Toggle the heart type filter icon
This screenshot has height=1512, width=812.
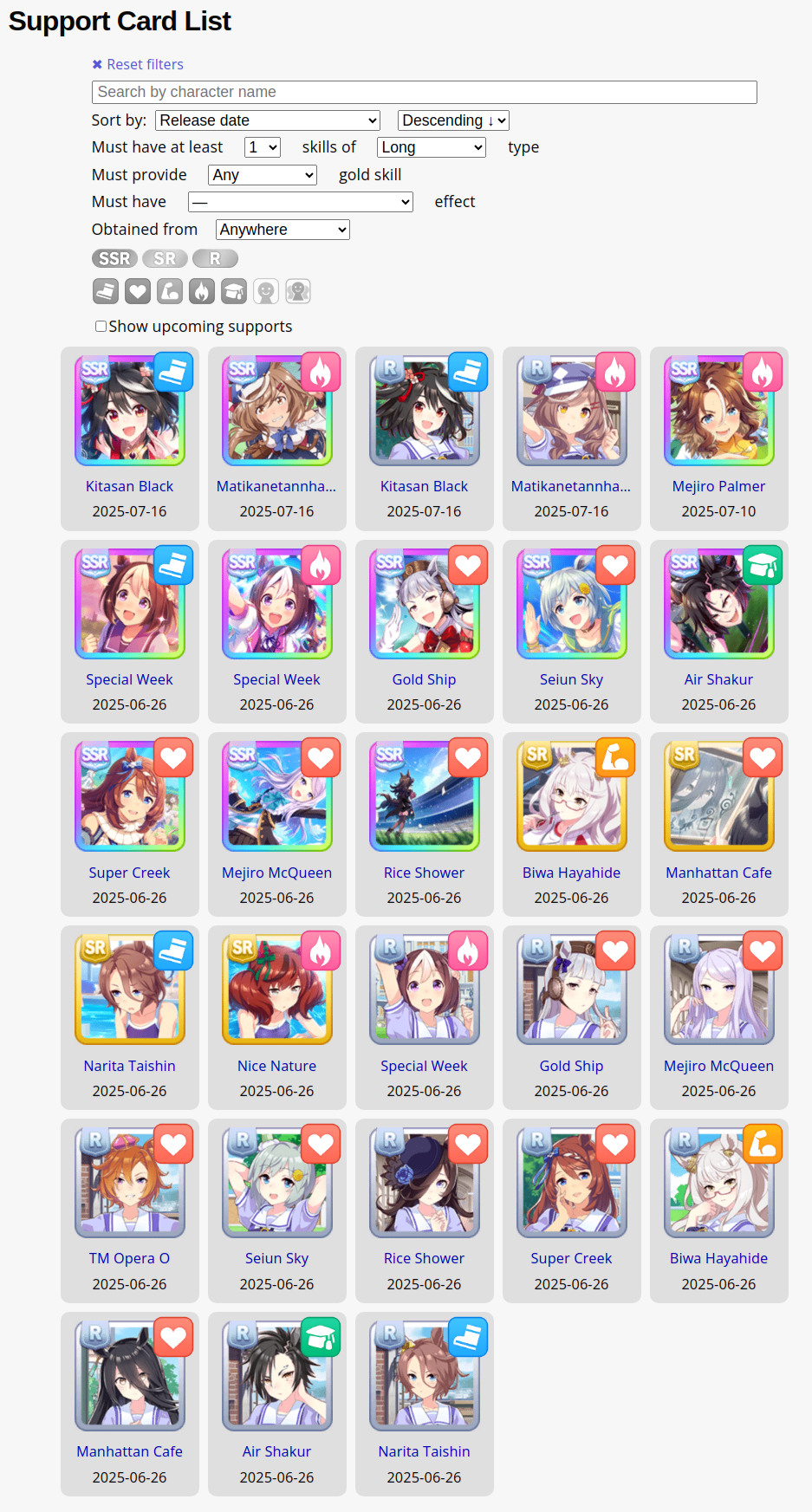tap(138, 291)
